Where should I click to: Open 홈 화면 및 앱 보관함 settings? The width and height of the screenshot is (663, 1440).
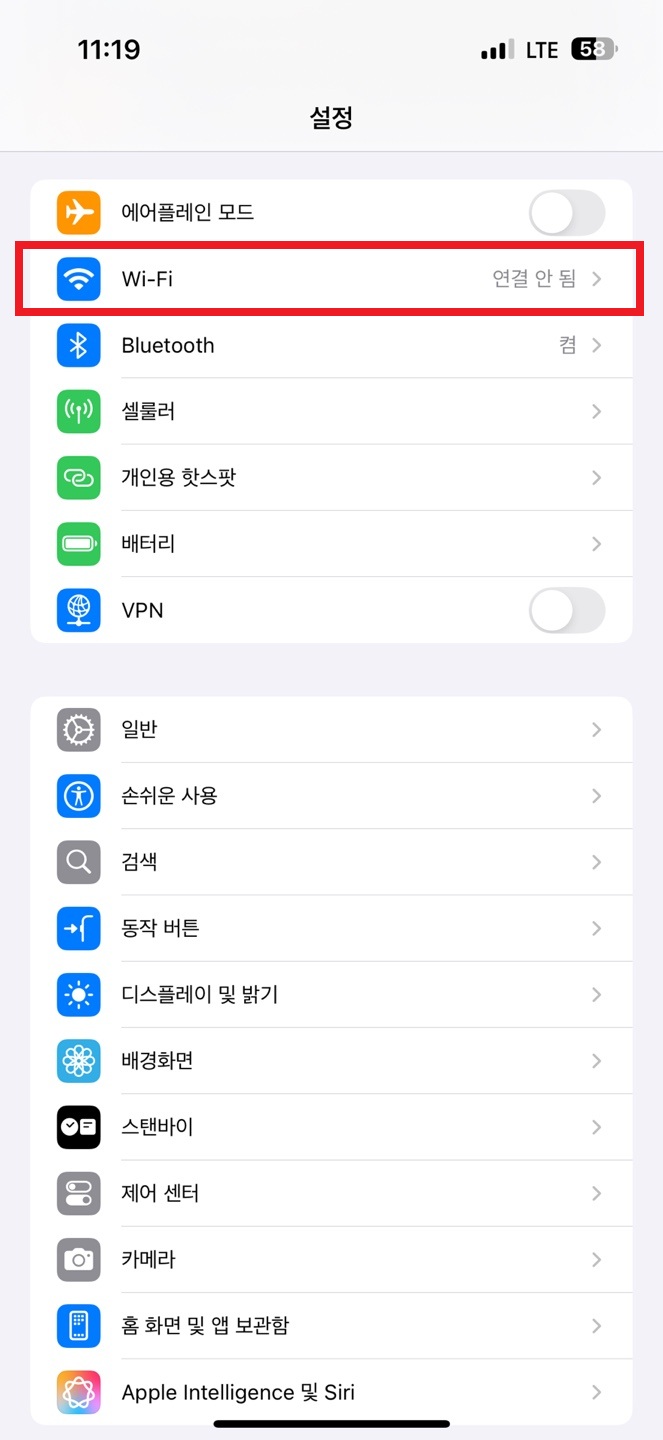tap(330, 1326)
